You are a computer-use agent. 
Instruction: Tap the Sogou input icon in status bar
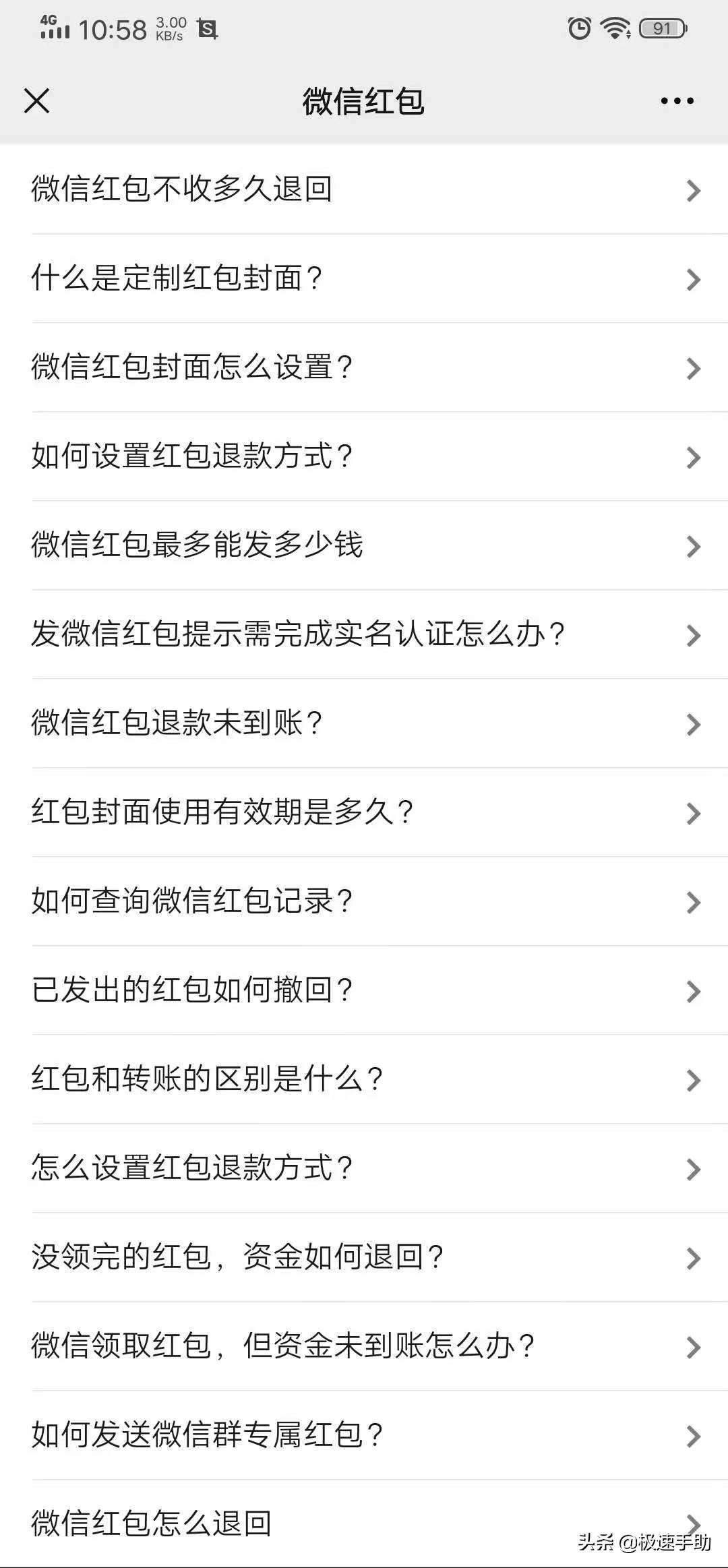pos(209,28)
